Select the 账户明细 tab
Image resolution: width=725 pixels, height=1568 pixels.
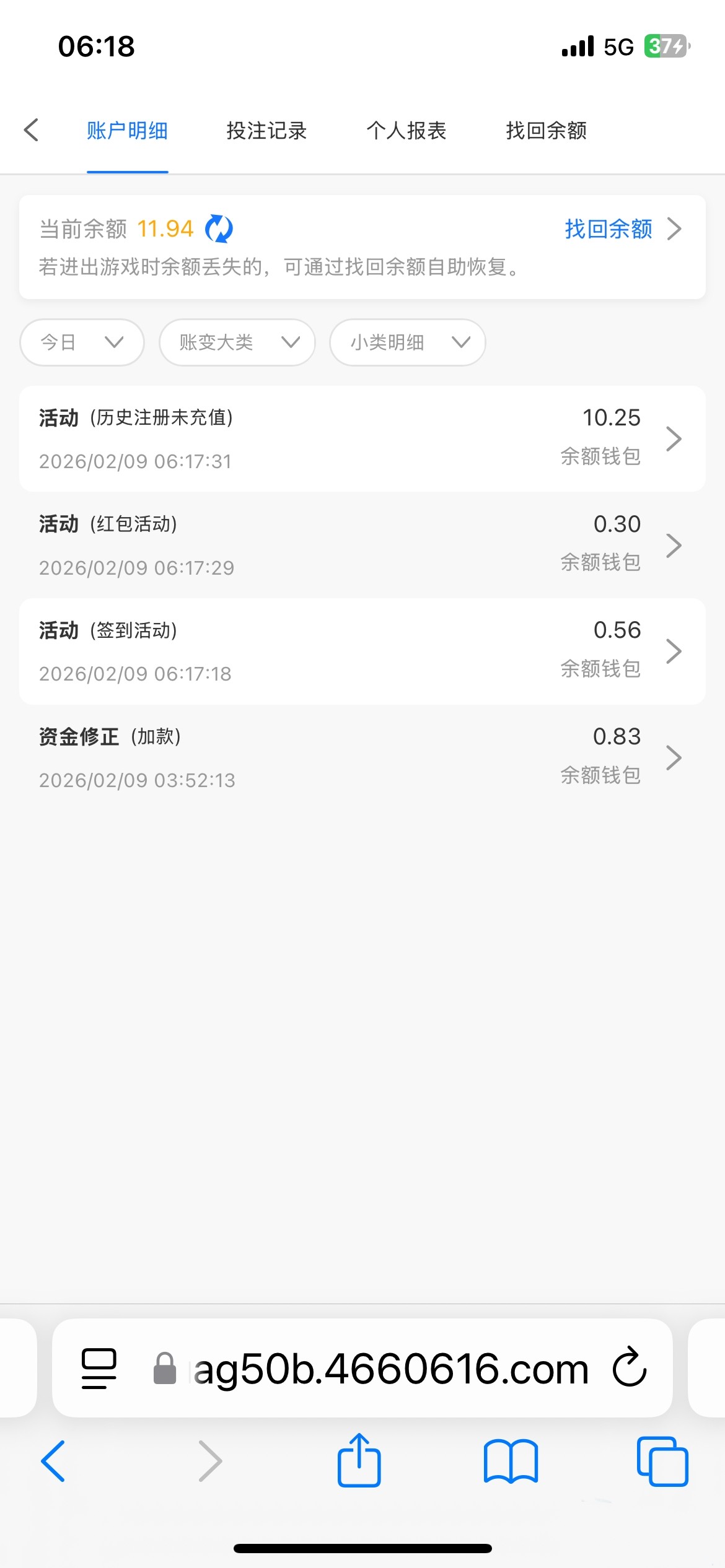(127, 131)
